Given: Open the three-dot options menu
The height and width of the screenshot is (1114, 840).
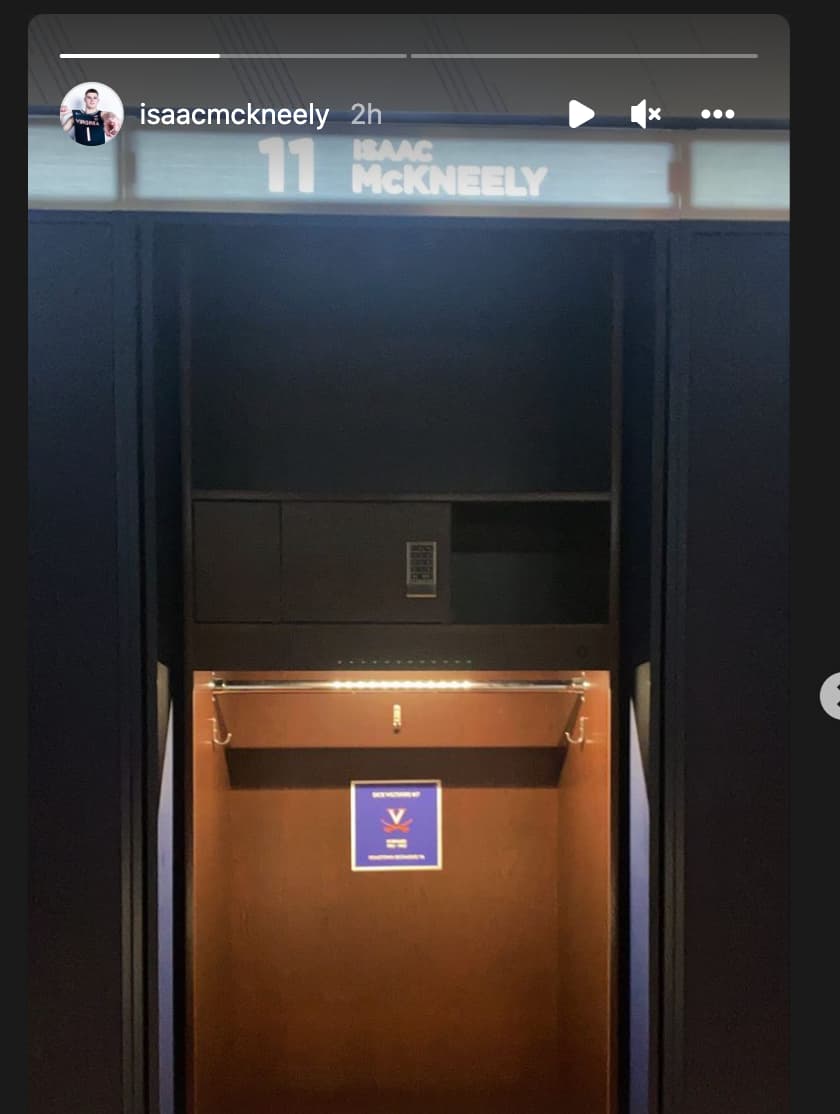Looking at the screenshot, I should coord(717,115).
